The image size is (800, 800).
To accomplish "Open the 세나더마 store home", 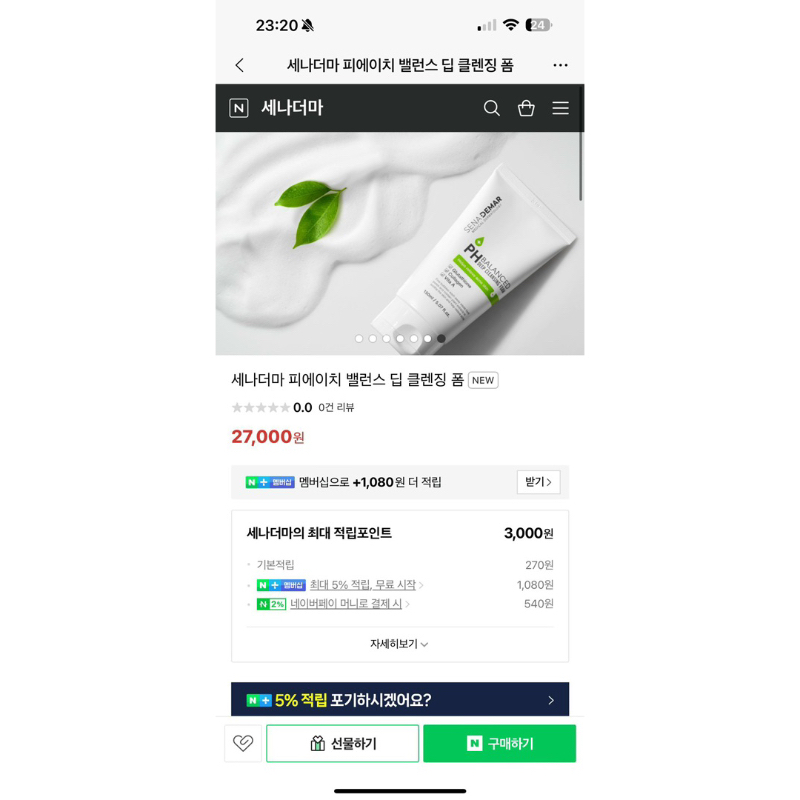I will (x=291, y=108).
